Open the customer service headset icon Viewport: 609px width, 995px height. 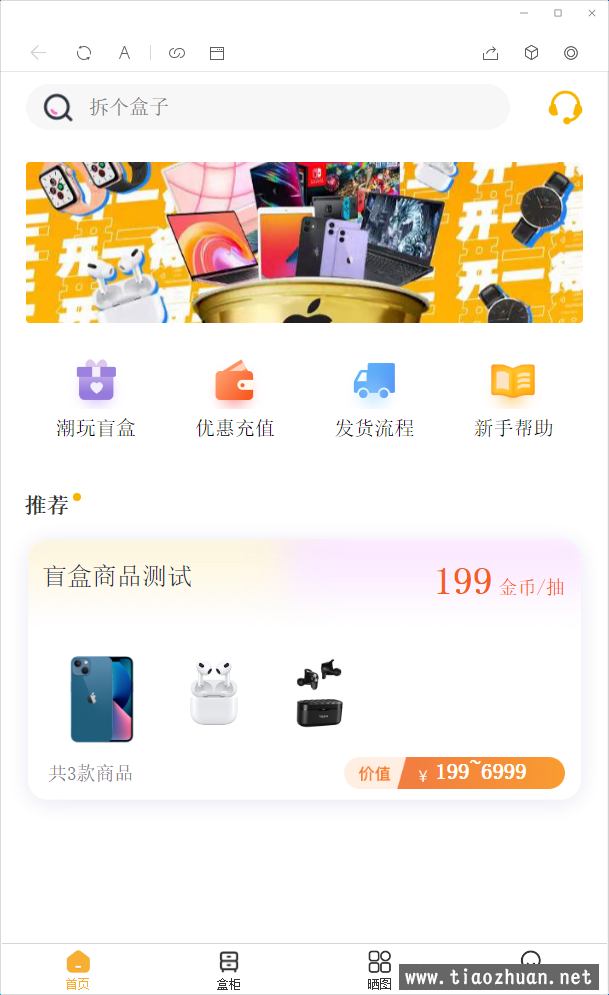(565, 107)
